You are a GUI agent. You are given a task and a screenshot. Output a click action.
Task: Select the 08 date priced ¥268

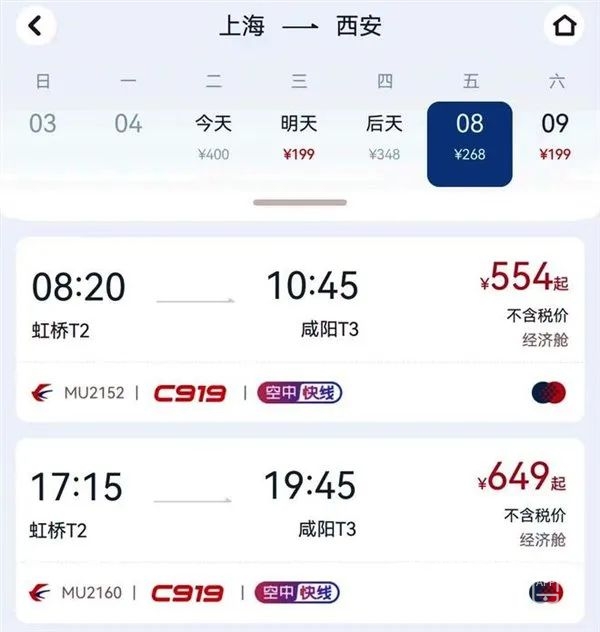[x=469, y=142]
